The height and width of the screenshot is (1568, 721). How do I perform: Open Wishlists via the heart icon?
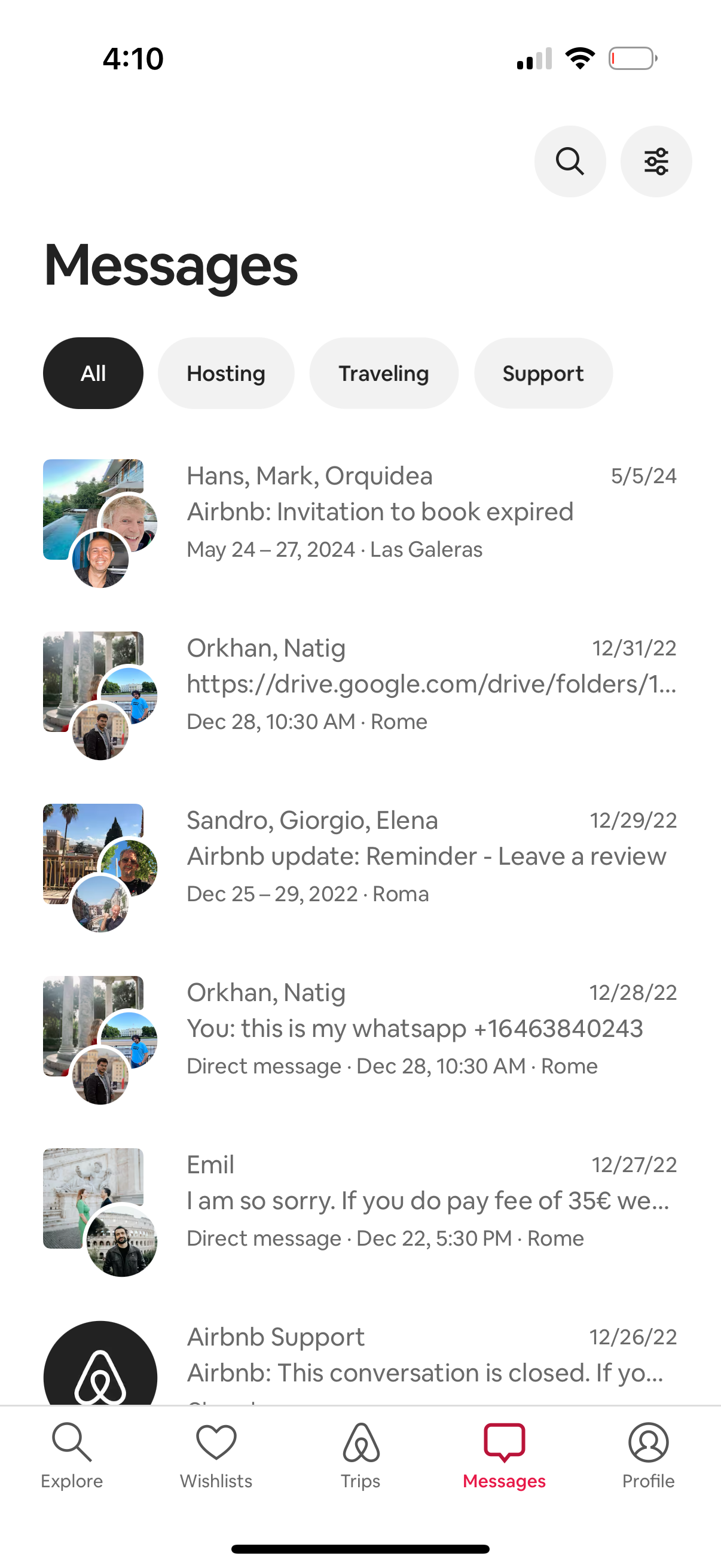coord(216,1442)
